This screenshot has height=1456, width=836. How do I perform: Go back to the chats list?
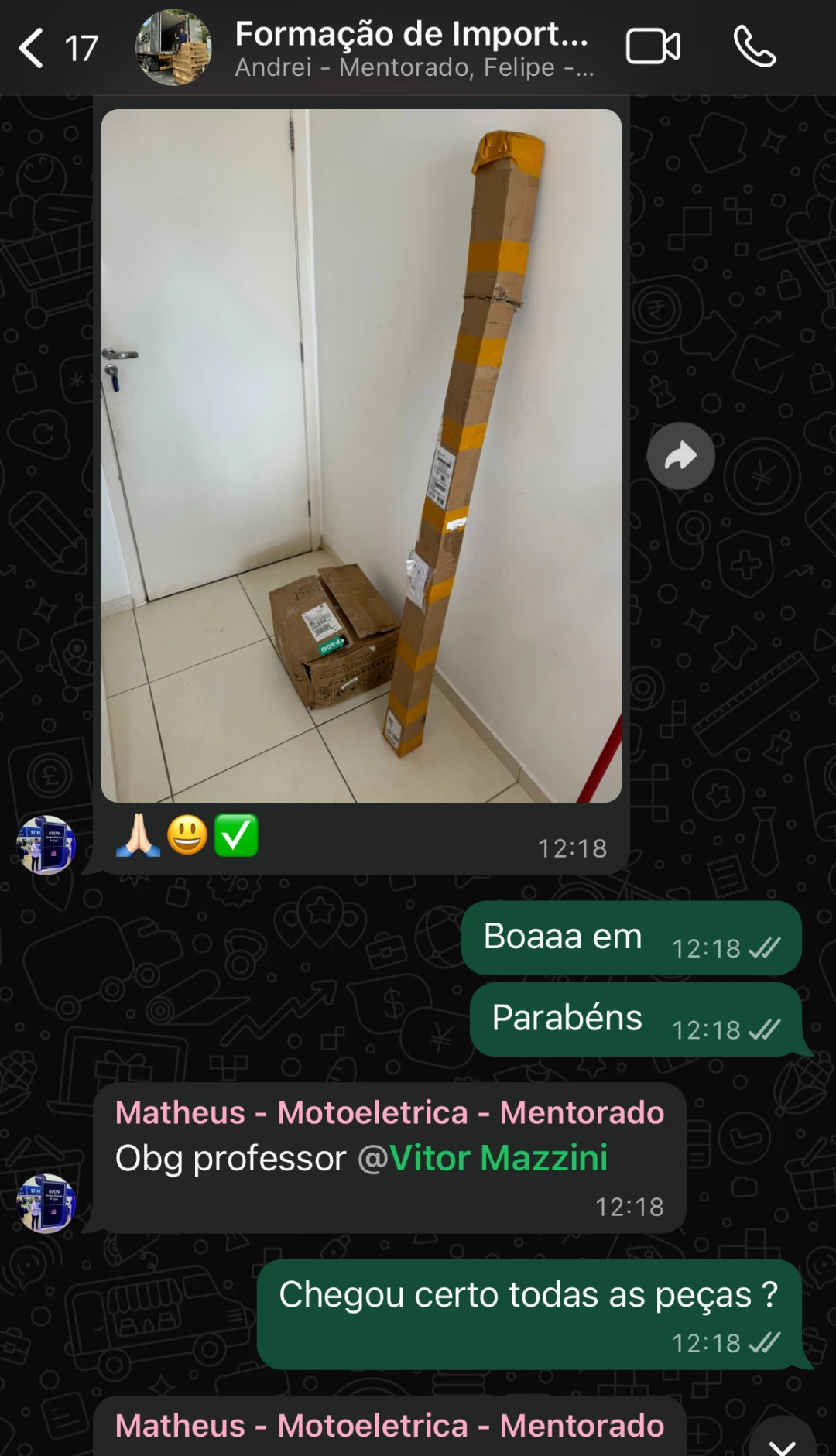[x=33, y=48]
